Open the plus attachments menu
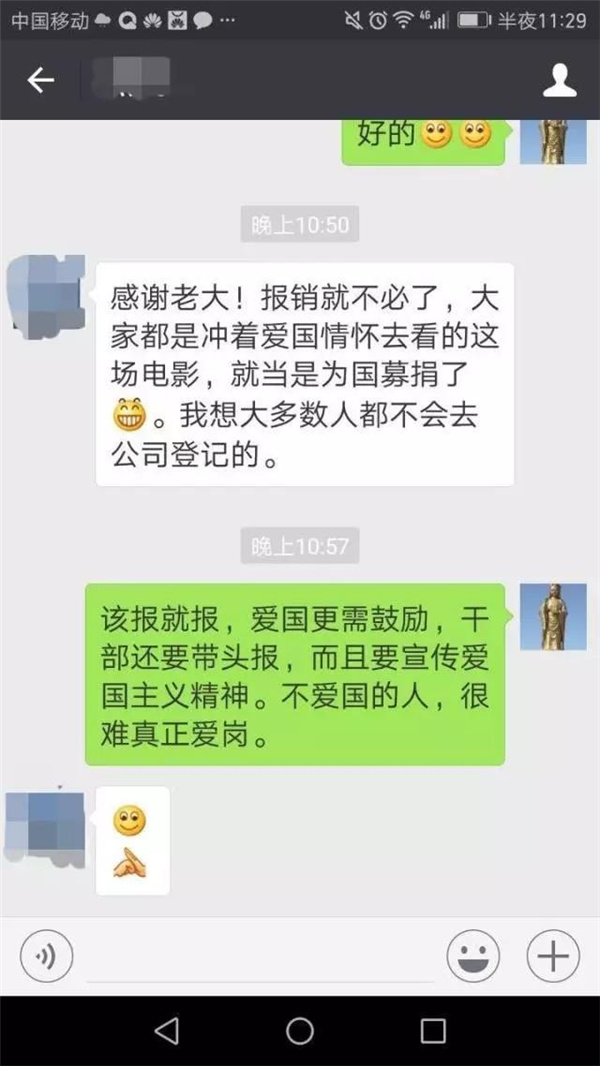Image resolution: width=600 pixels, height=1066 pixels. tap(552, 957)
